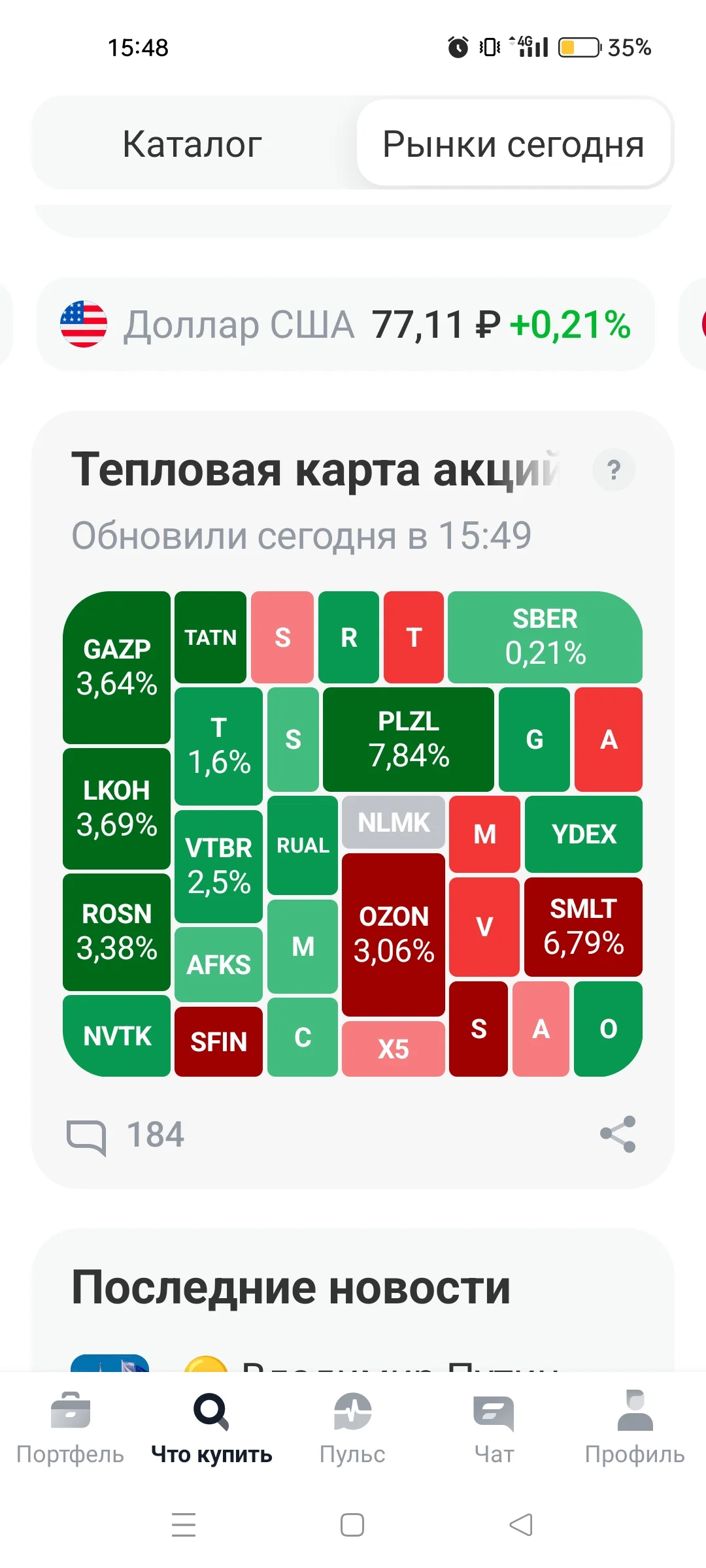Select the Рынки сегодня tab
The image size is (706, 1568).
click(514, 144)
